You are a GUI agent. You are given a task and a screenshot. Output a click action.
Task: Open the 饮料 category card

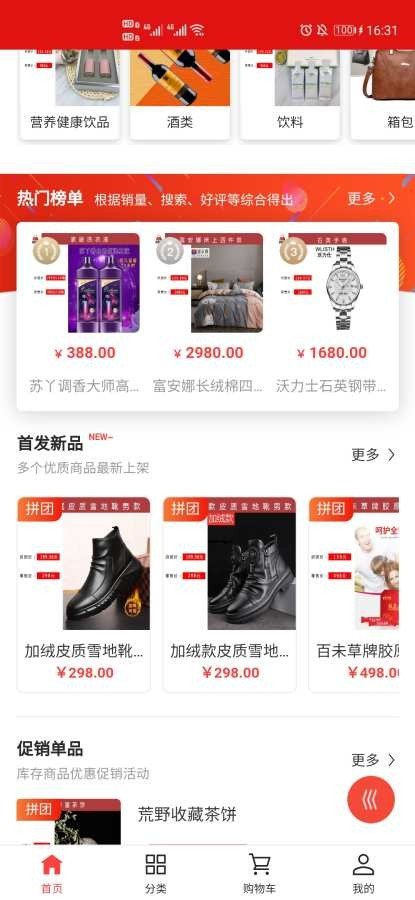[x=290, y=95]
